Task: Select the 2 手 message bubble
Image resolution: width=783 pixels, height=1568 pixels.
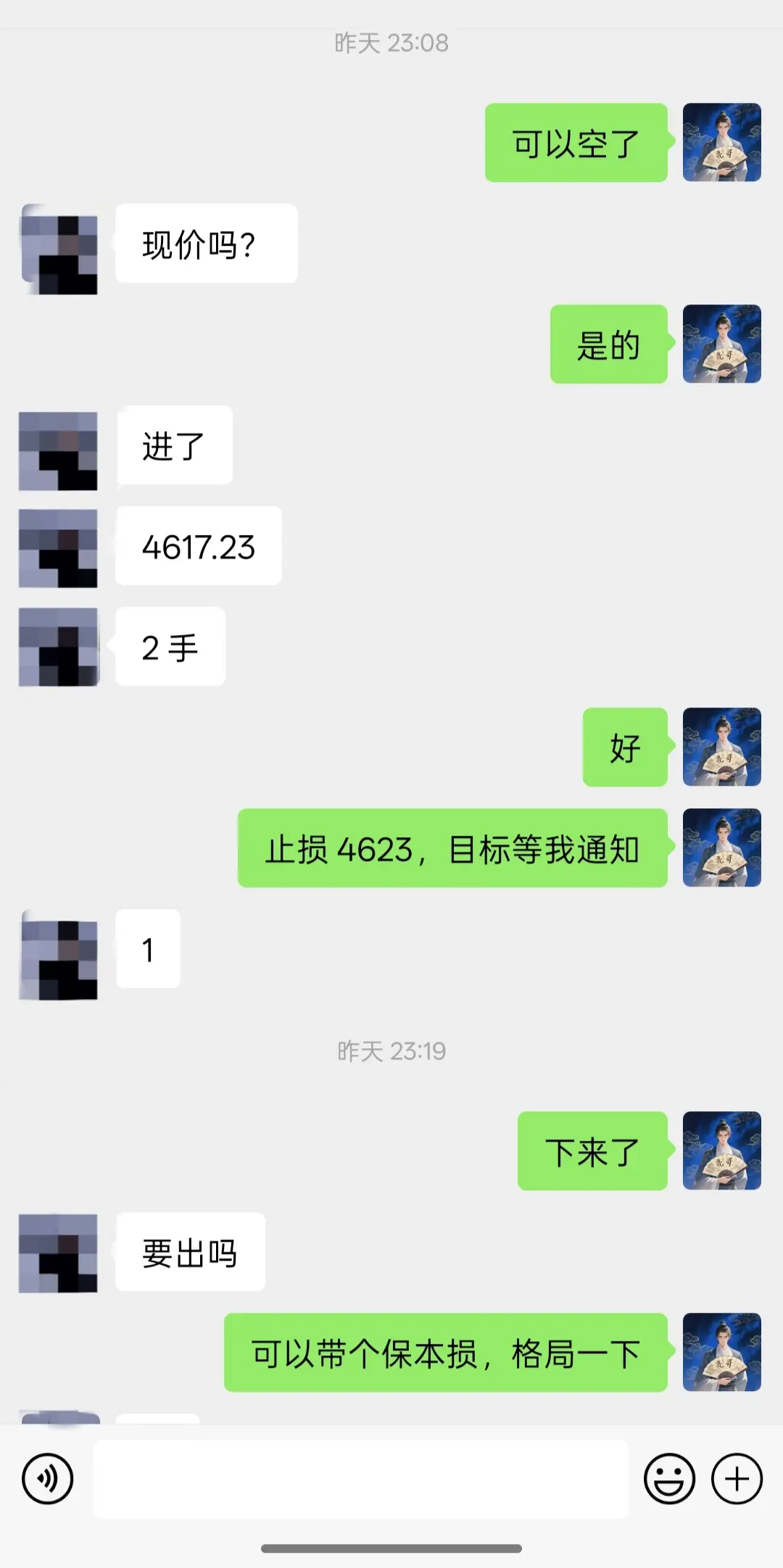Action: [x=168, y=647]
